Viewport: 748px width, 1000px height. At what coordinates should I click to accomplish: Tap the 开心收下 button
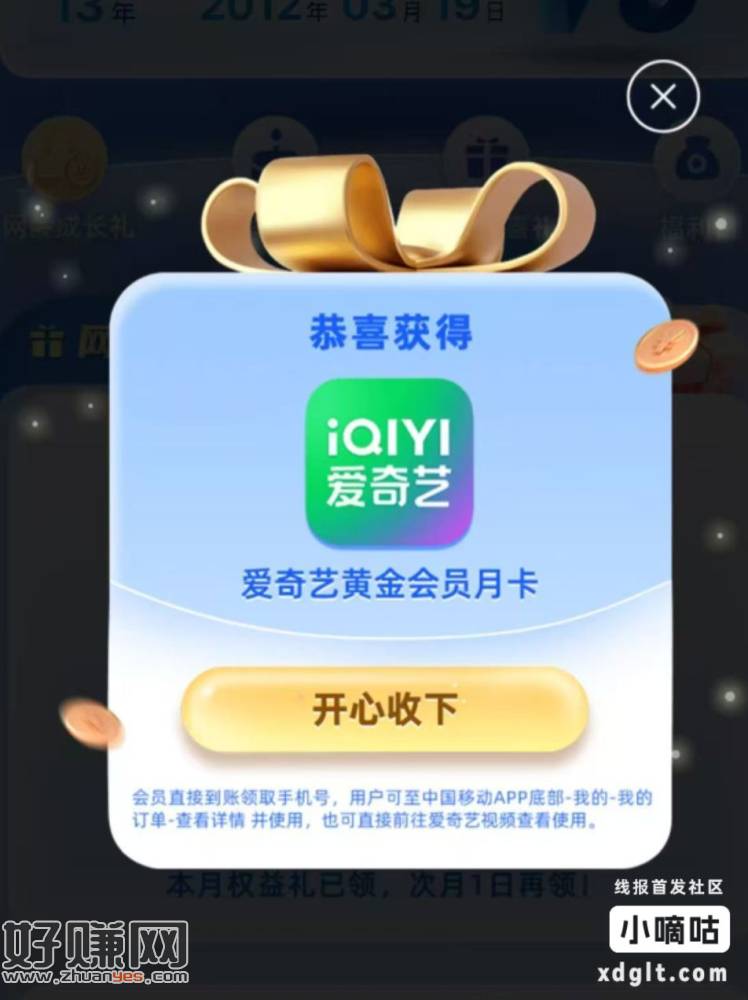coord(385,709)
